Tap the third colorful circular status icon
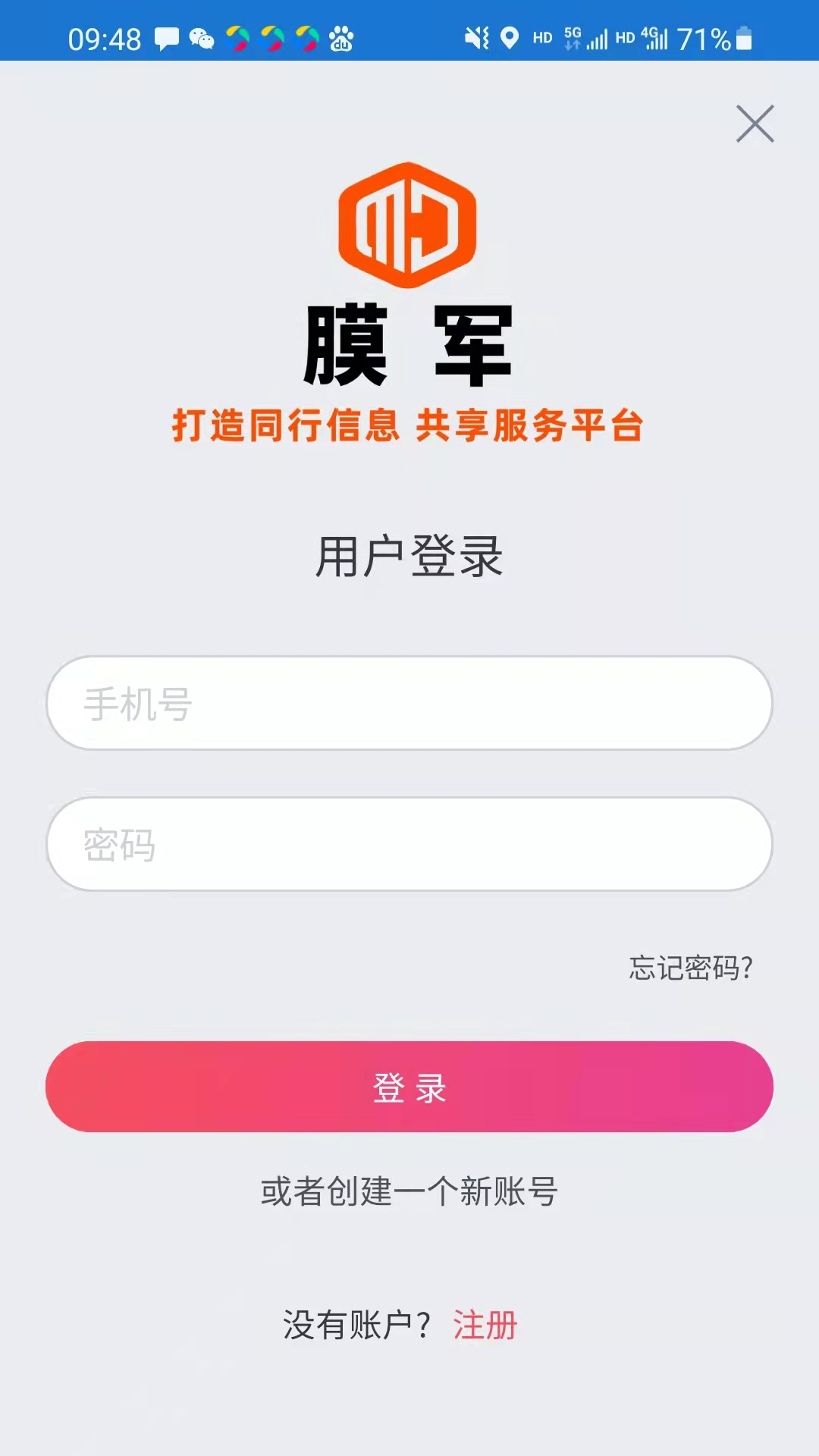819x1456 pixels. click(306, 36)
